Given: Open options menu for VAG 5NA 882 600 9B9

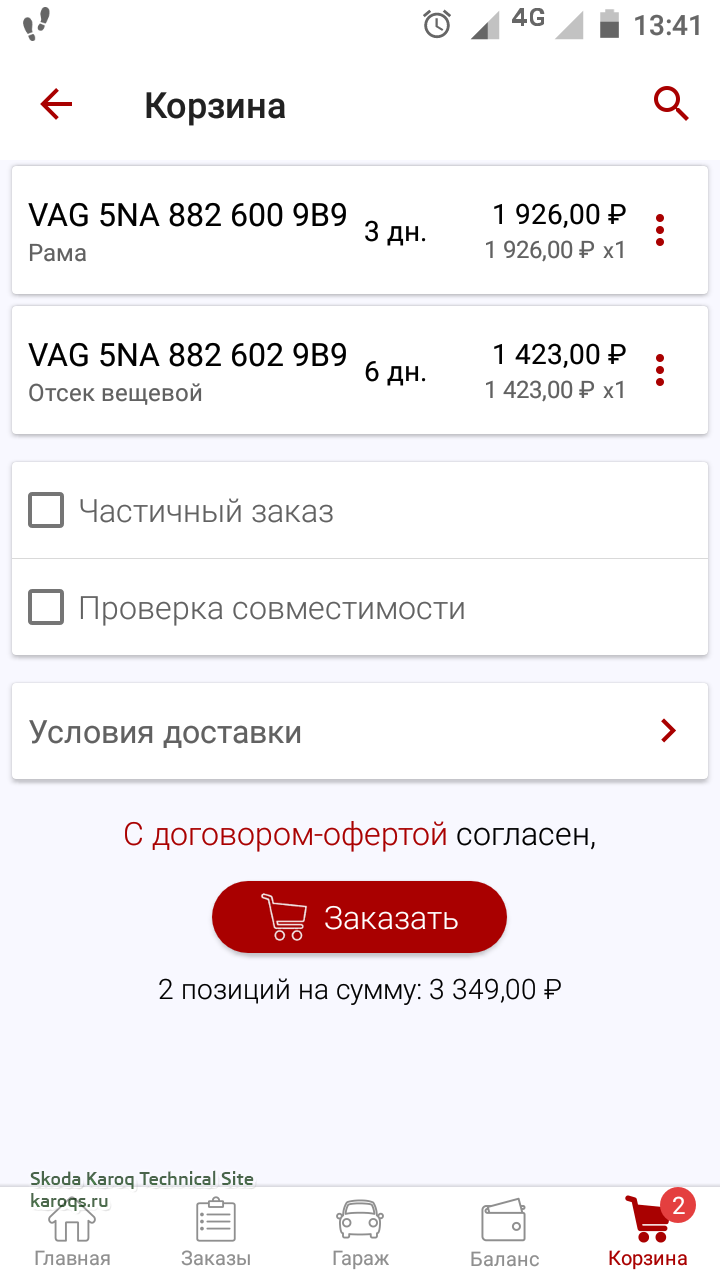Looking at the screenshot, I should click(660, 230).
